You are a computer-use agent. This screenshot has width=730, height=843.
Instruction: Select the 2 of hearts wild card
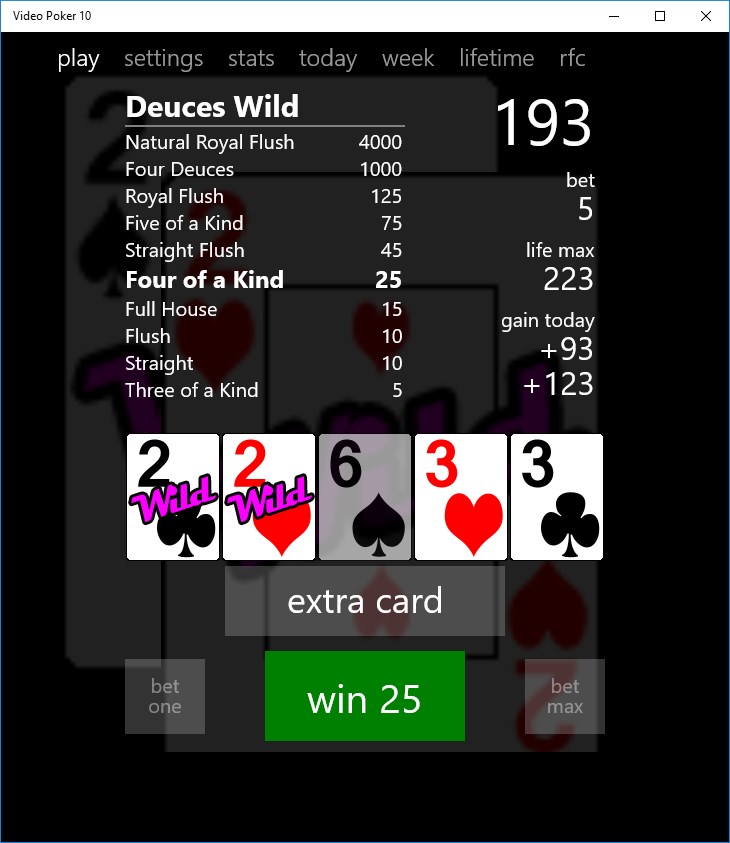269,496
